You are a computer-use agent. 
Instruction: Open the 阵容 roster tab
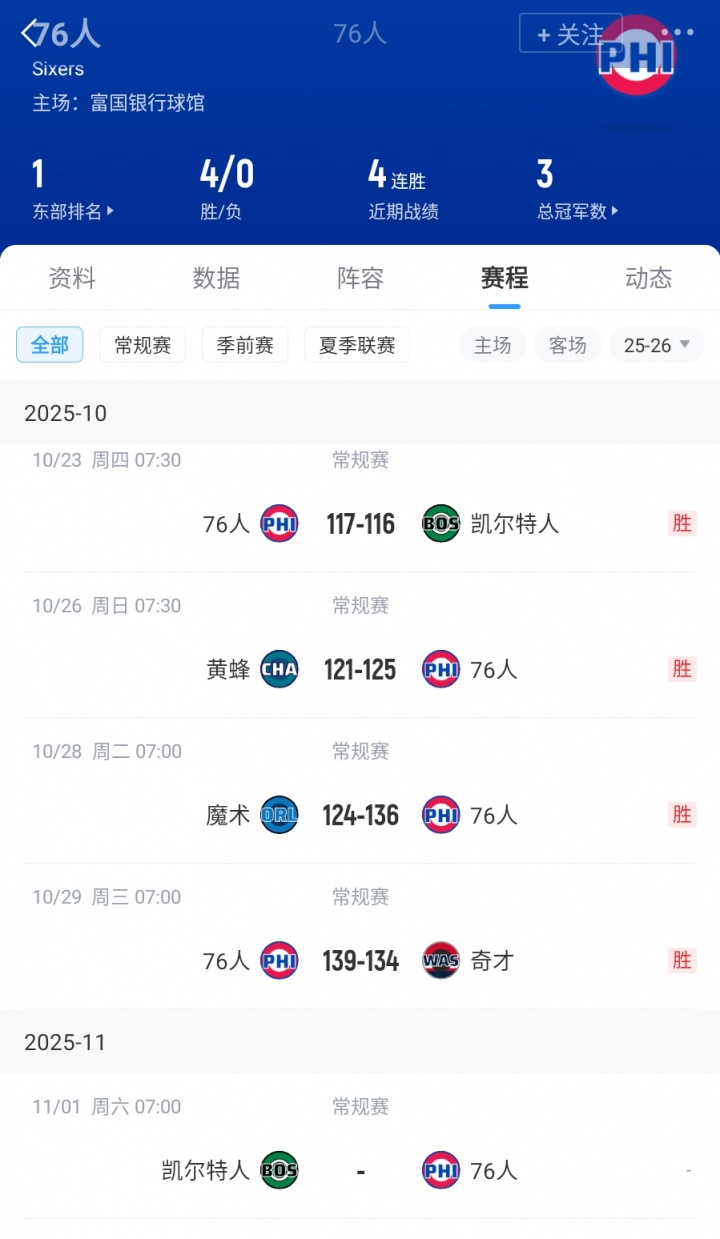point(360,278)
